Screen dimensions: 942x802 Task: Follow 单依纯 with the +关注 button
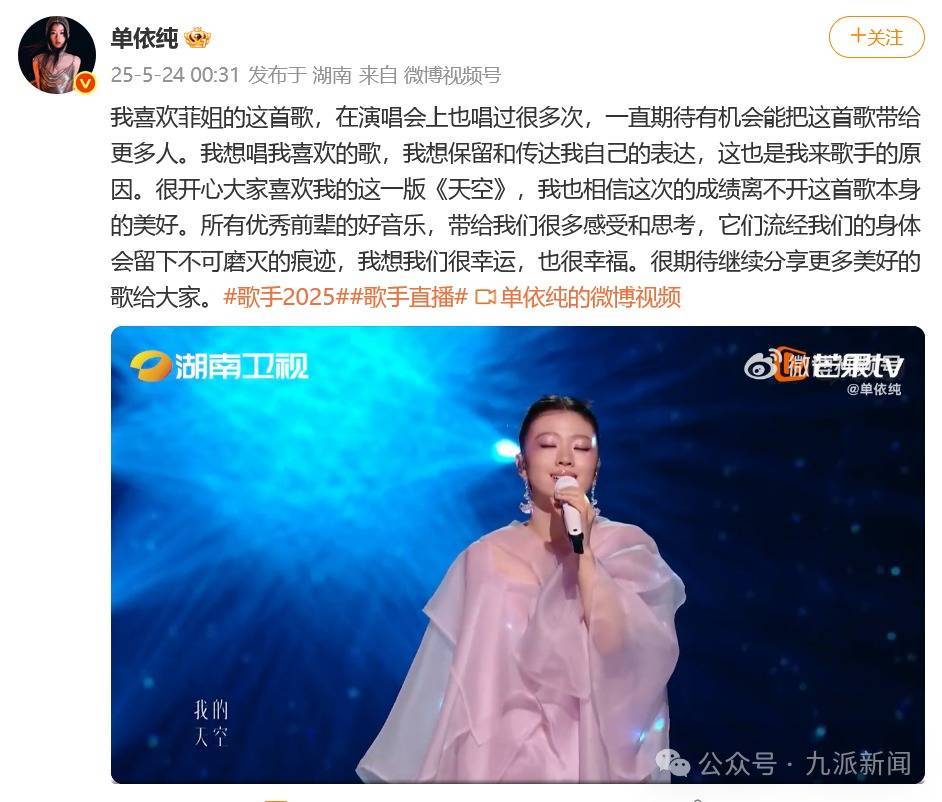[876, 38]
